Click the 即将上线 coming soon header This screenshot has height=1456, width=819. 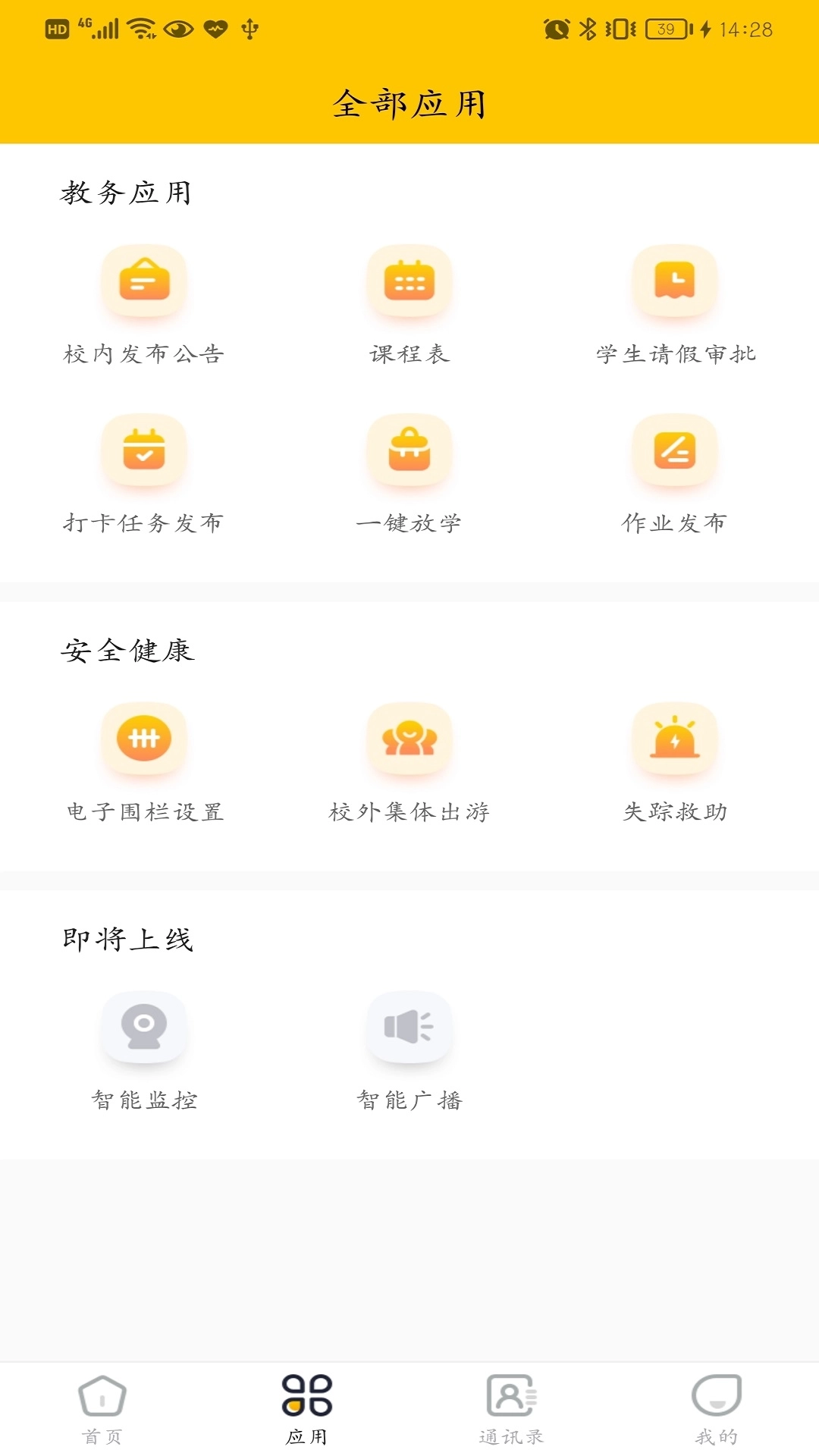127,940
